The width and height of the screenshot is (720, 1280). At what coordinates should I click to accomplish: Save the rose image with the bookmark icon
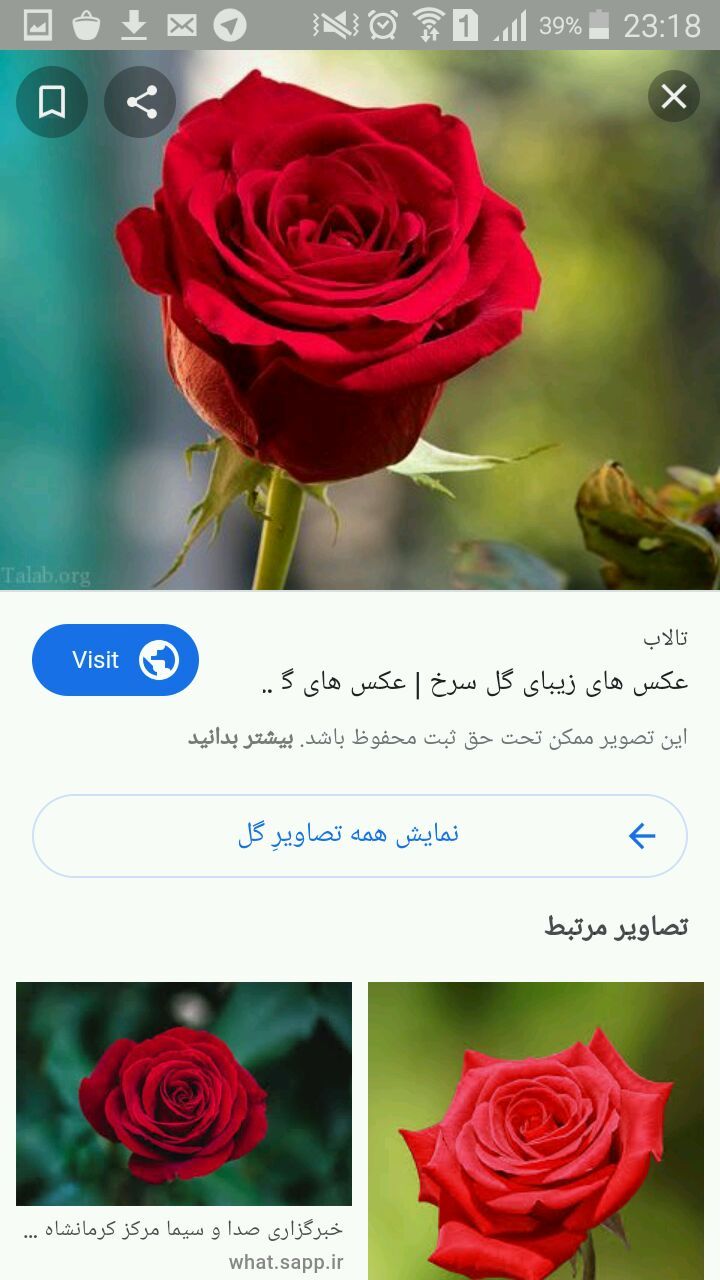point(52,102)
